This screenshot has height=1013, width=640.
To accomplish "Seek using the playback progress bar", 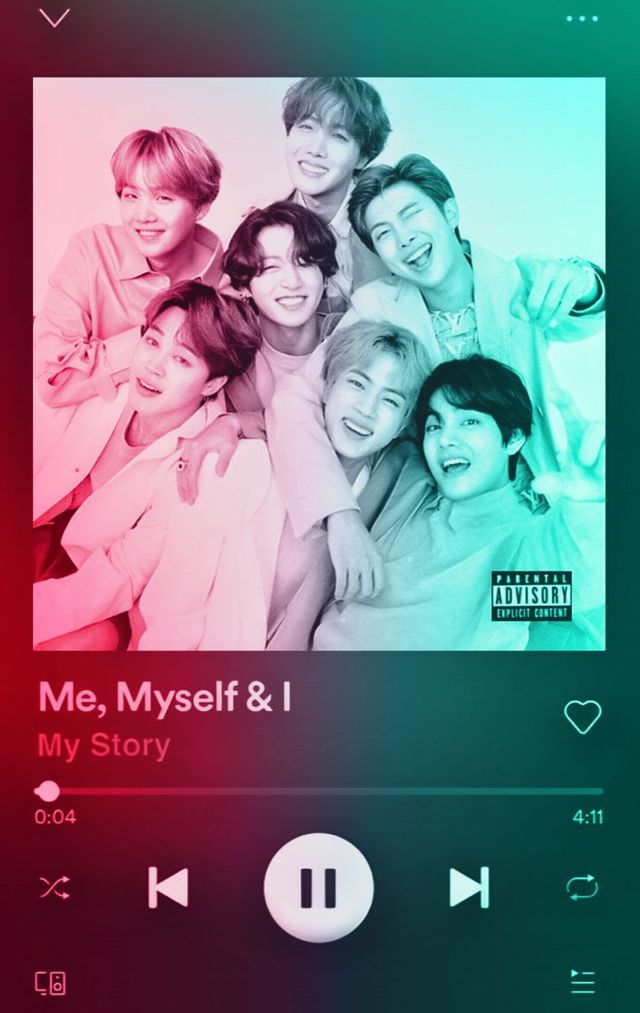I will click(x=320, y=791).
